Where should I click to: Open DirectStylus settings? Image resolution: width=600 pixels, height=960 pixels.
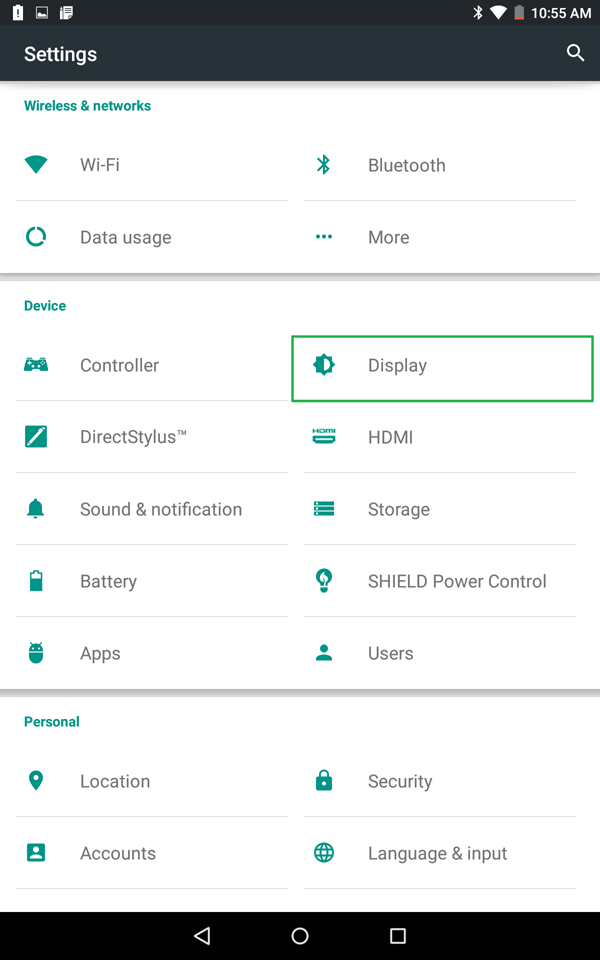click(x=152, y=437)
